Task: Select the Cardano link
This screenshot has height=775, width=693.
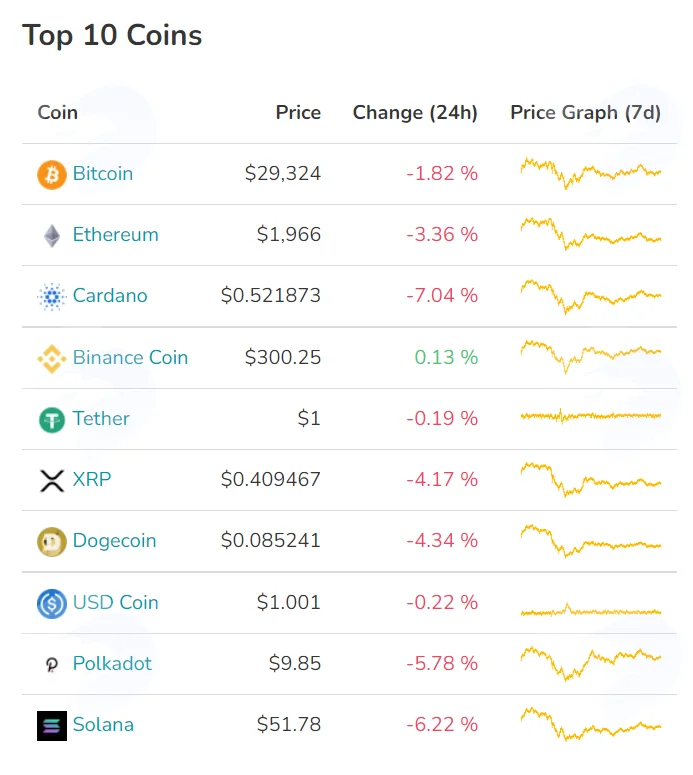Action: [x=110, y=296]
